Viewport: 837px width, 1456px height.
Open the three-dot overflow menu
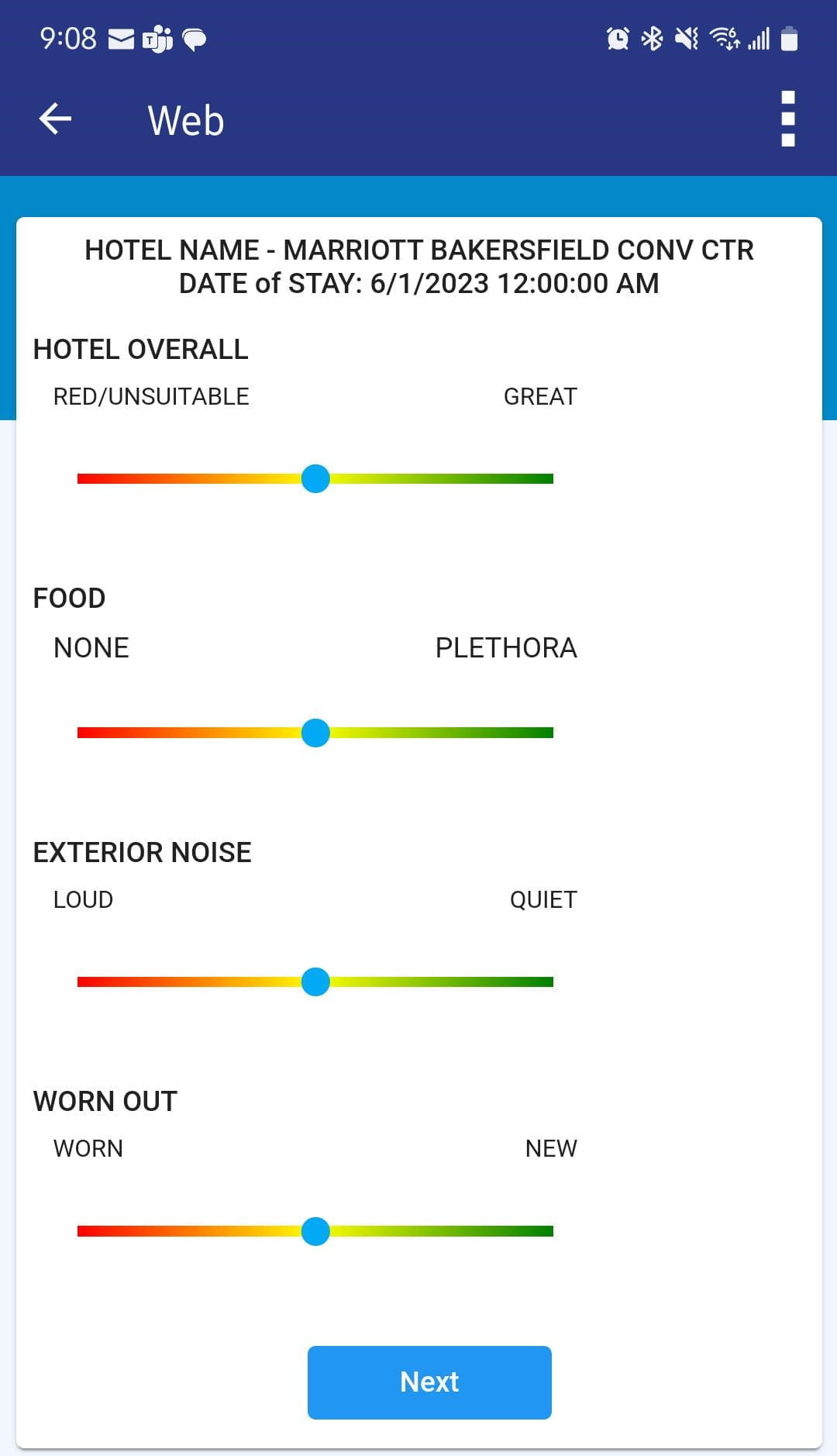(x=787, y=119)
